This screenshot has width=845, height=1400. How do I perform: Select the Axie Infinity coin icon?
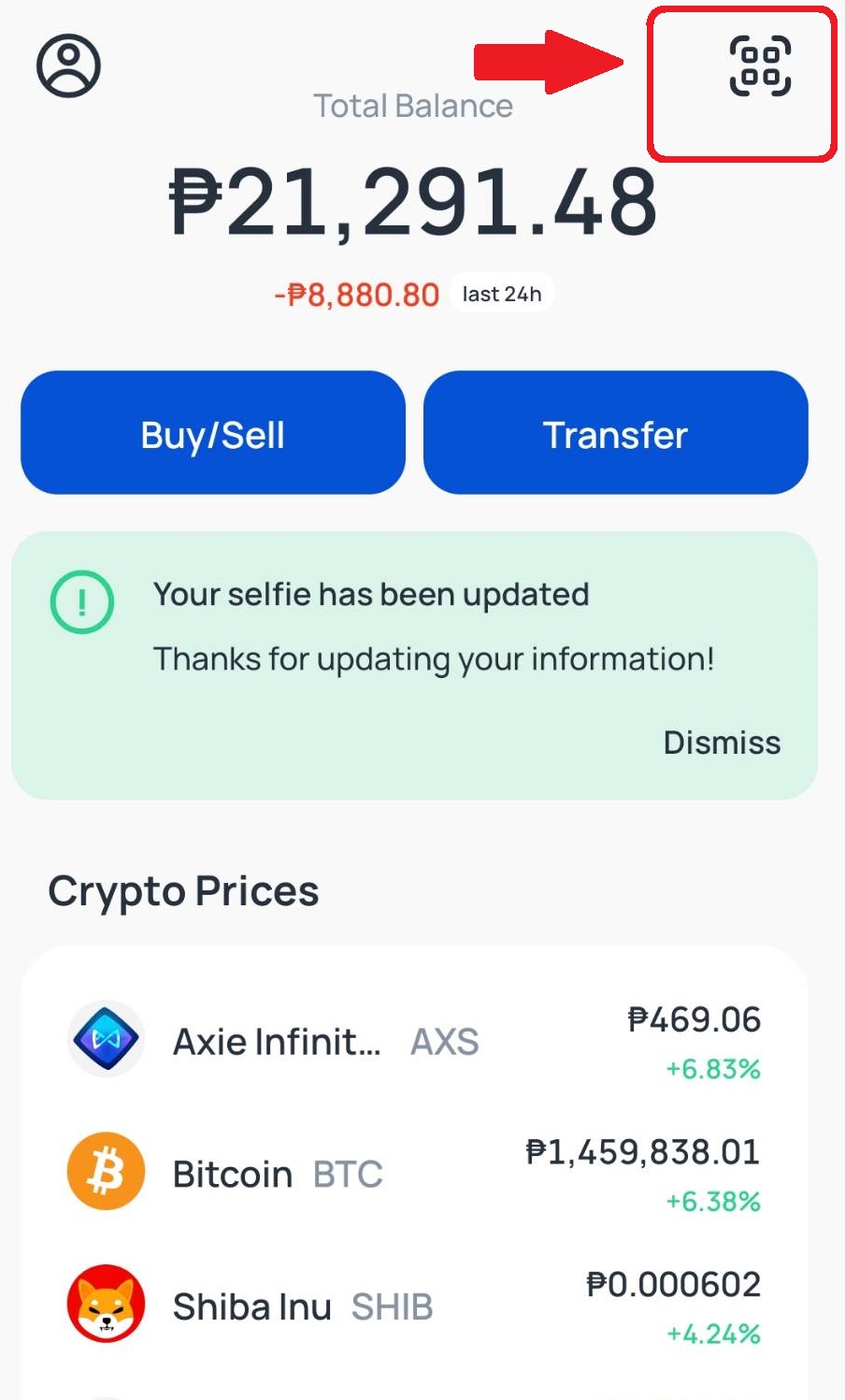(x=105, y=1037)
